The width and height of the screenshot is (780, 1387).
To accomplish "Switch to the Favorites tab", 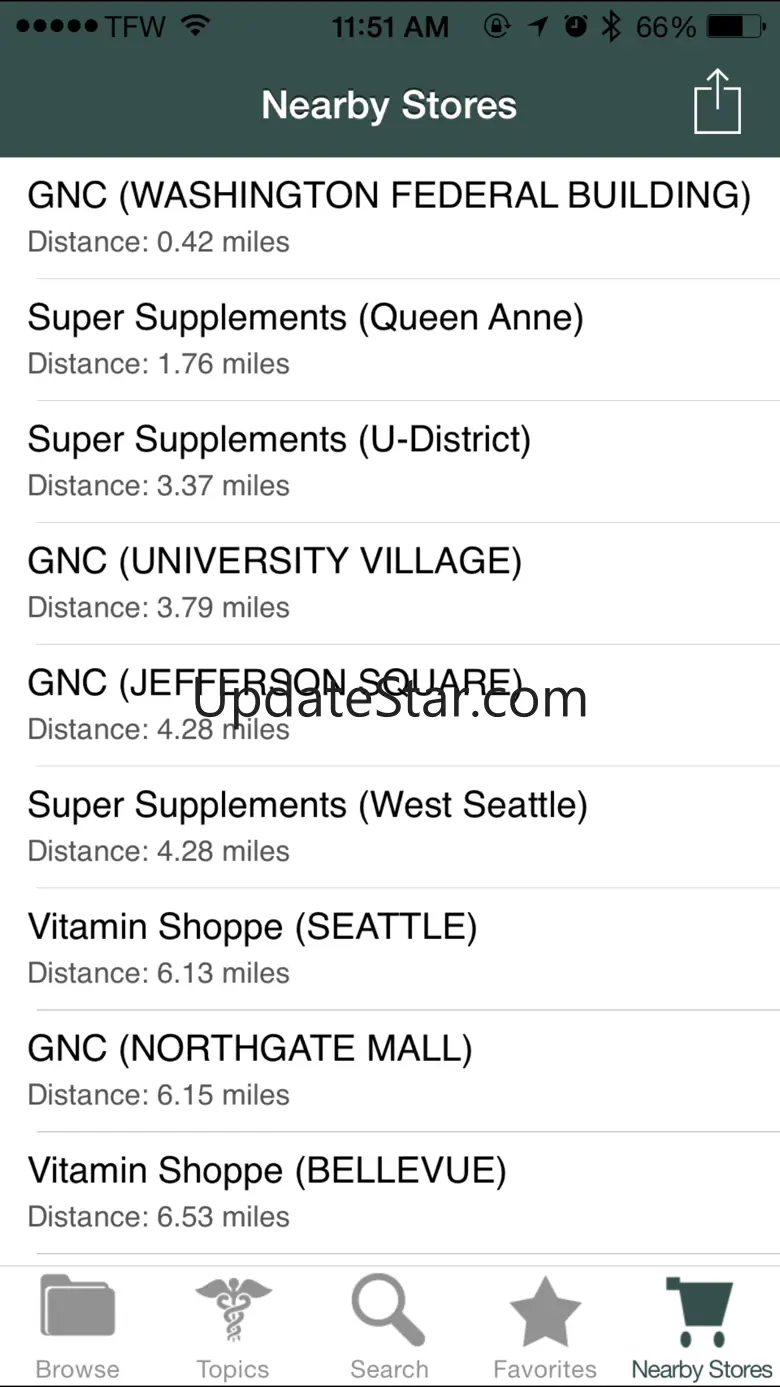I will tap(545, 1327).
